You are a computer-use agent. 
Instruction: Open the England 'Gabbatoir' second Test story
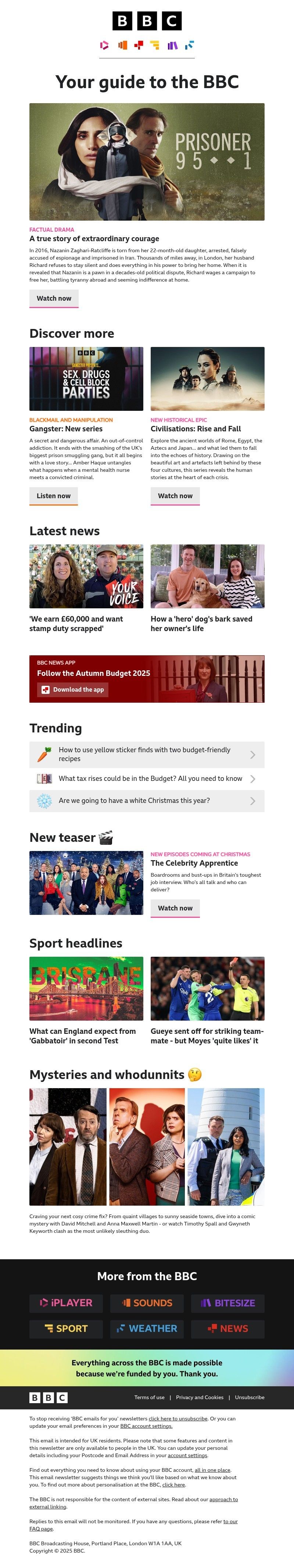tap(82, 1035)
